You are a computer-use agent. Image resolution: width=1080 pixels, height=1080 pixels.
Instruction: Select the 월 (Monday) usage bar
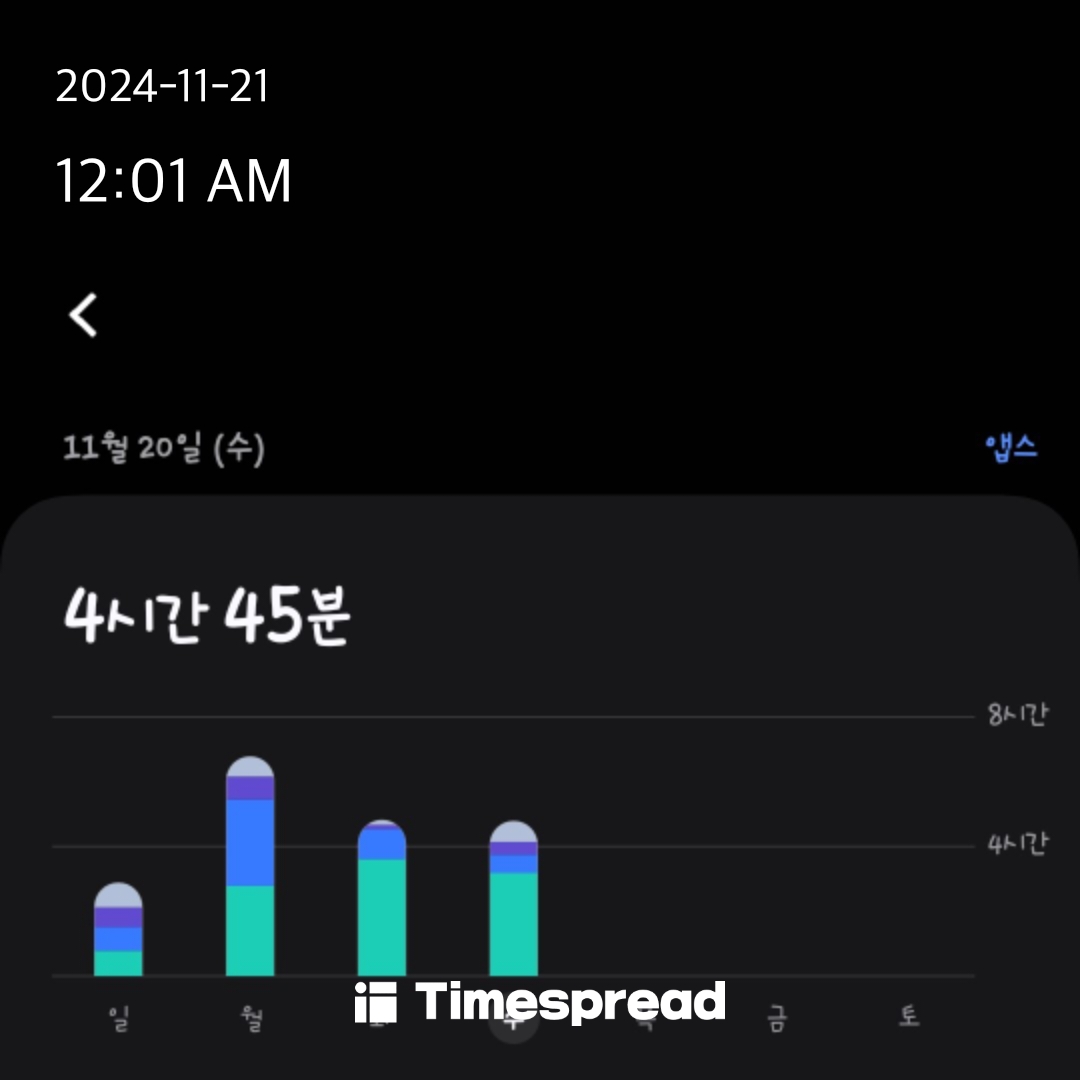(250, 867)
